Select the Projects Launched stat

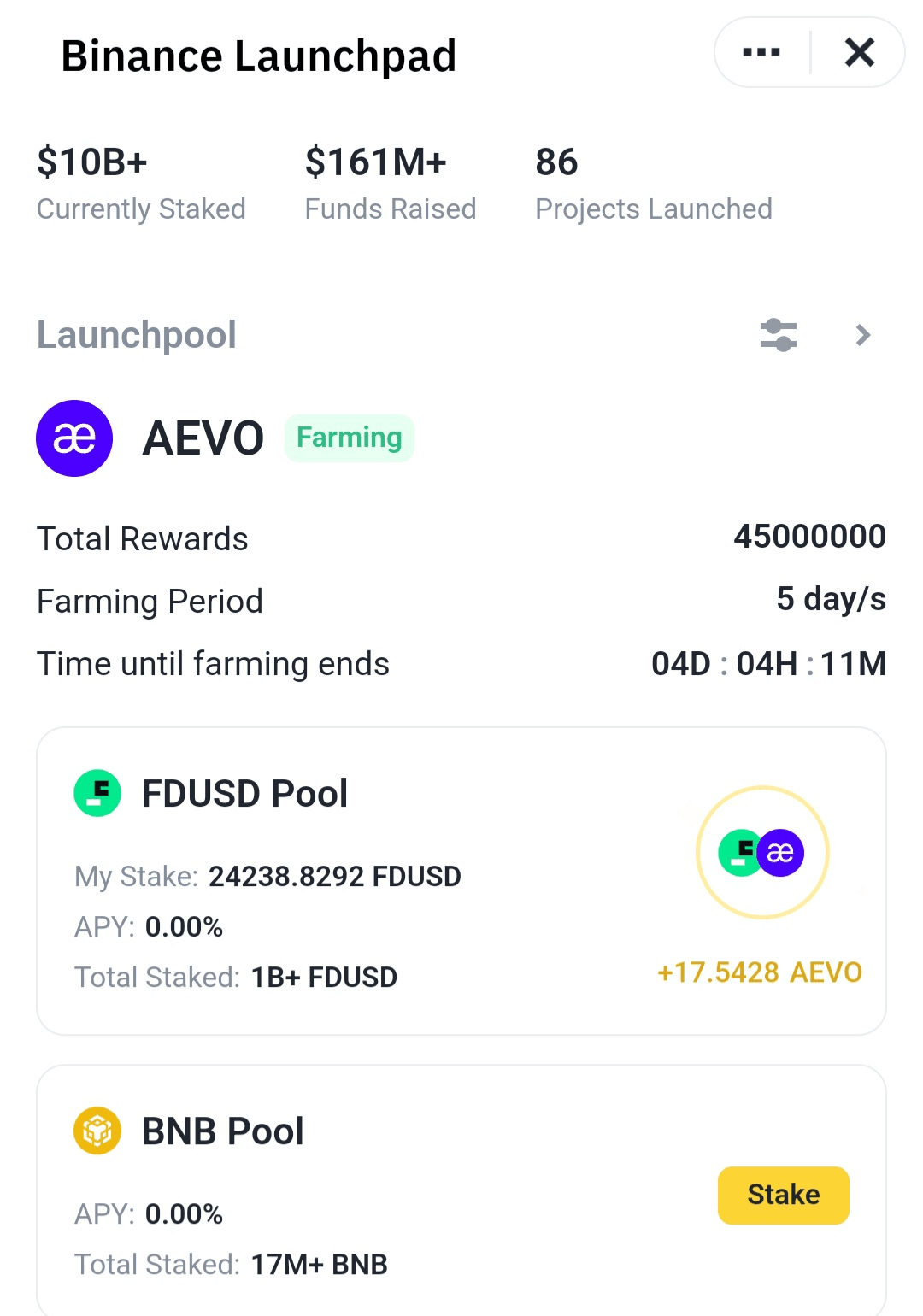tap(654, 184)
